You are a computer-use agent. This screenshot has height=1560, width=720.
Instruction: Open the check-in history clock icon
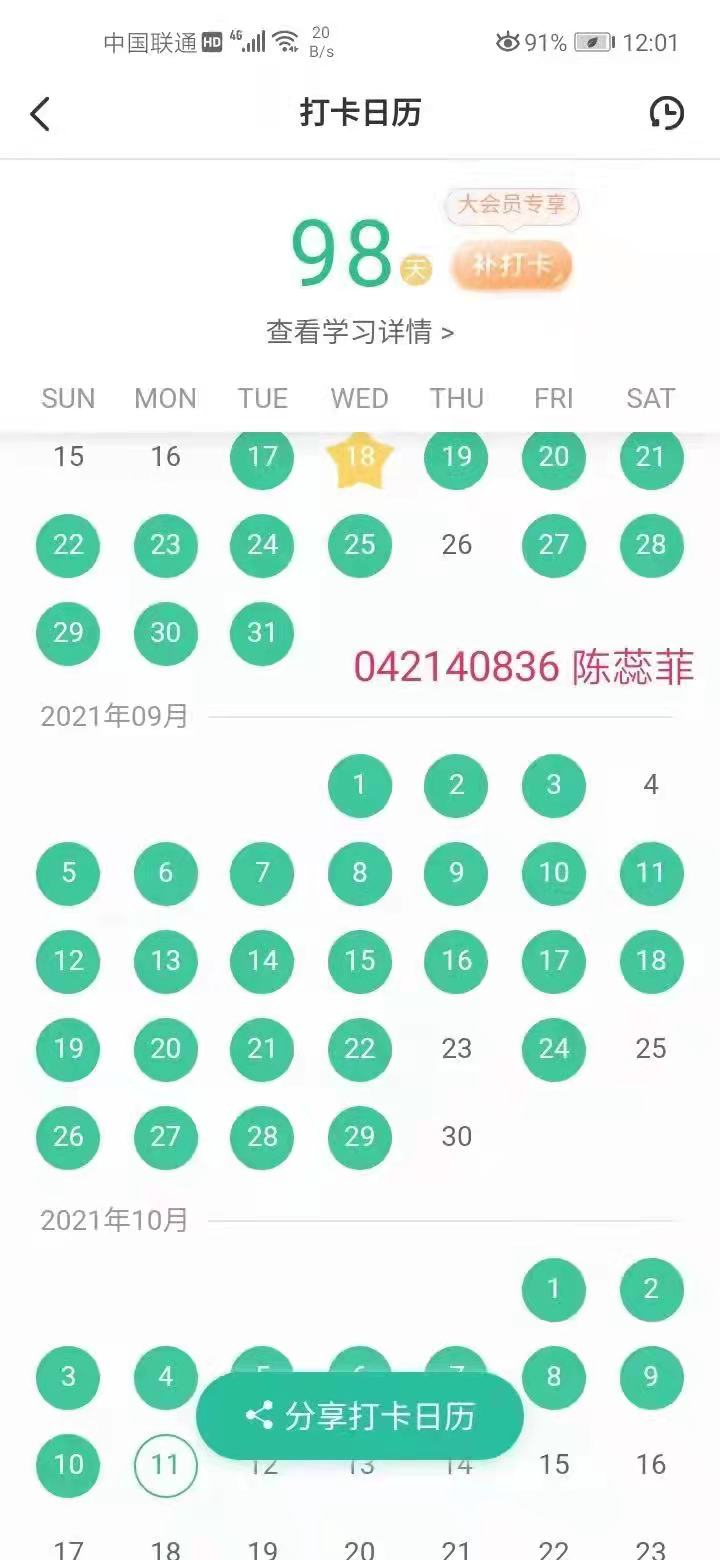coord(666,113)
